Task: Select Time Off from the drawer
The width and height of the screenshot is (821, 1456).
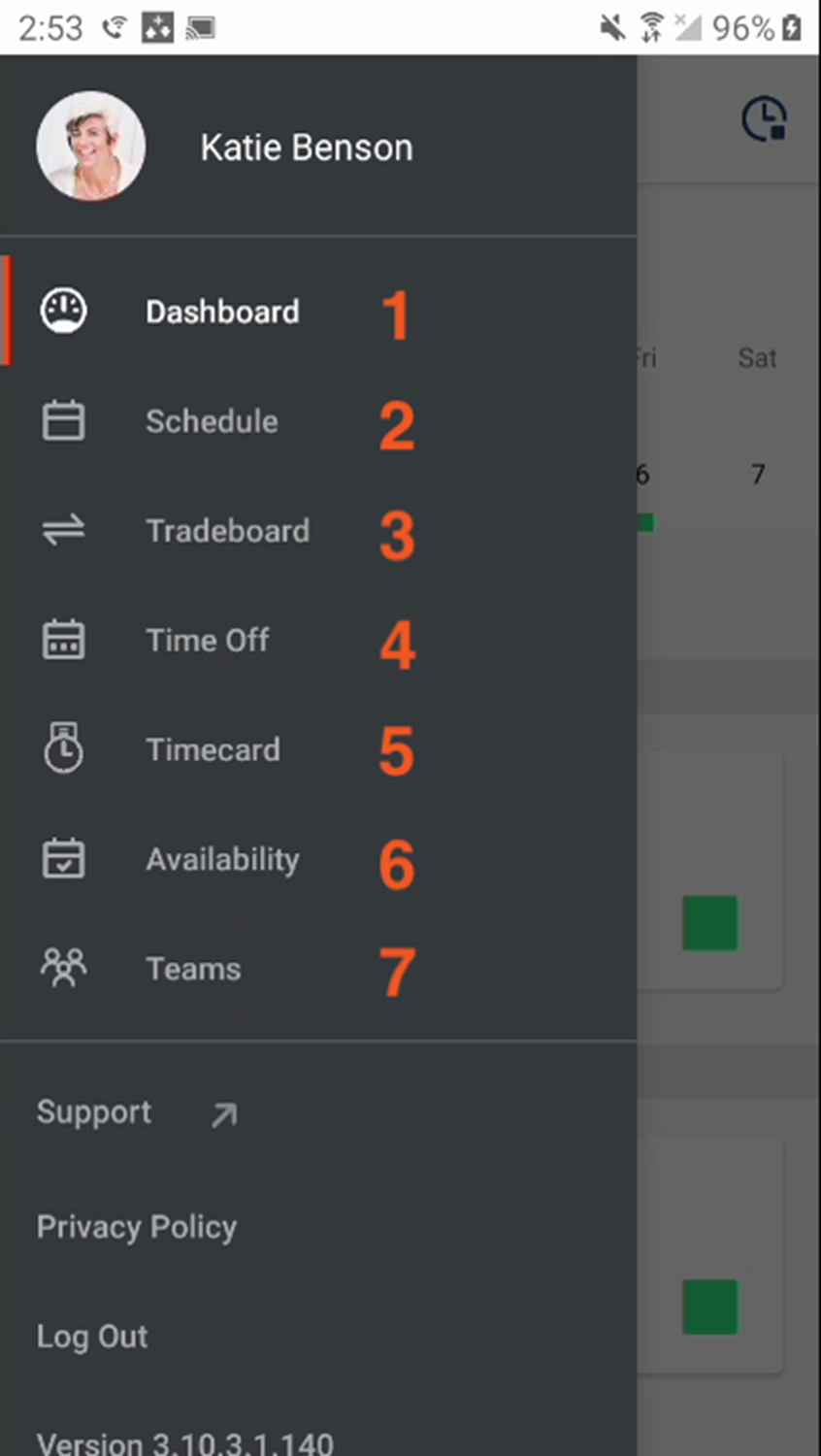Action: point(318,641)
